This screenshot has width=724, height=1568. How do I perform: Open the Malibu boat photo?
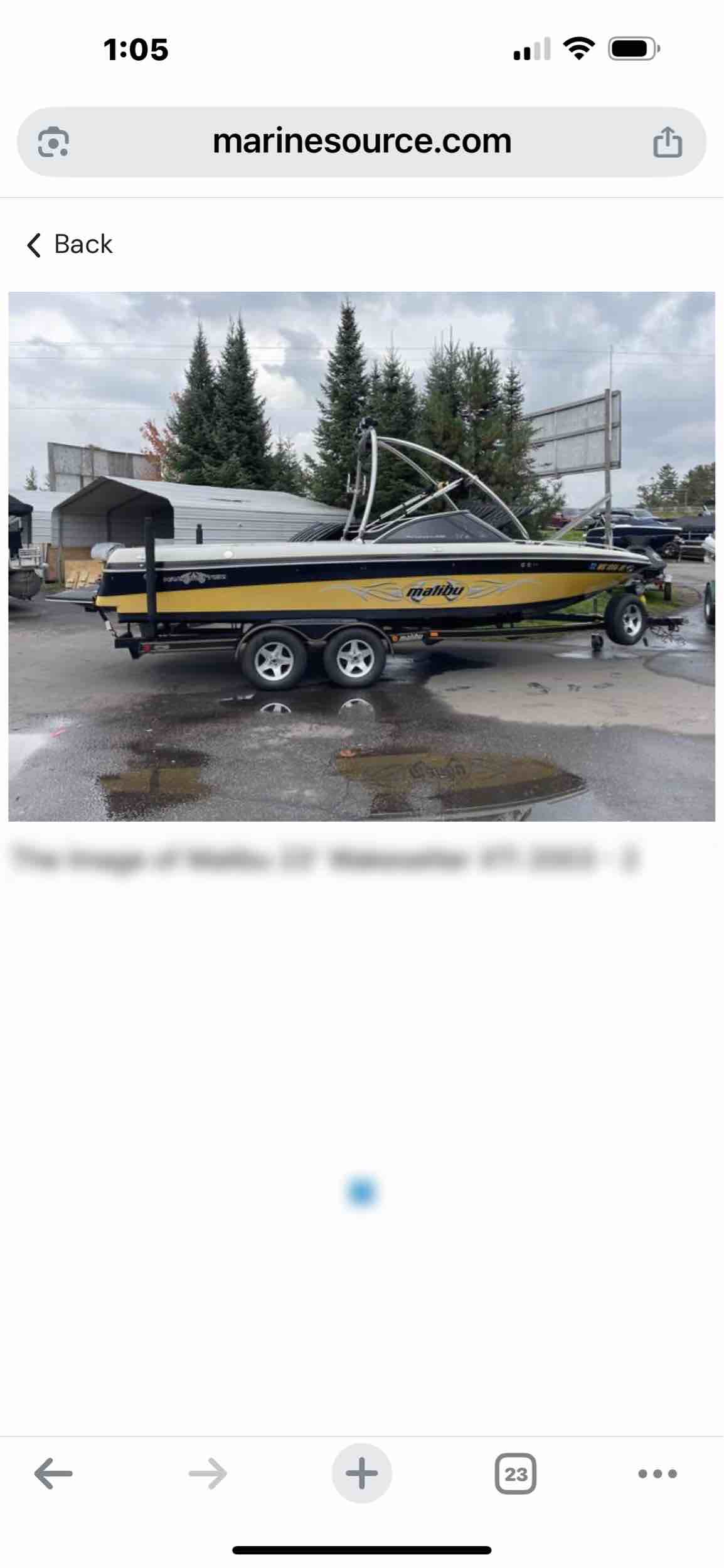361,556
